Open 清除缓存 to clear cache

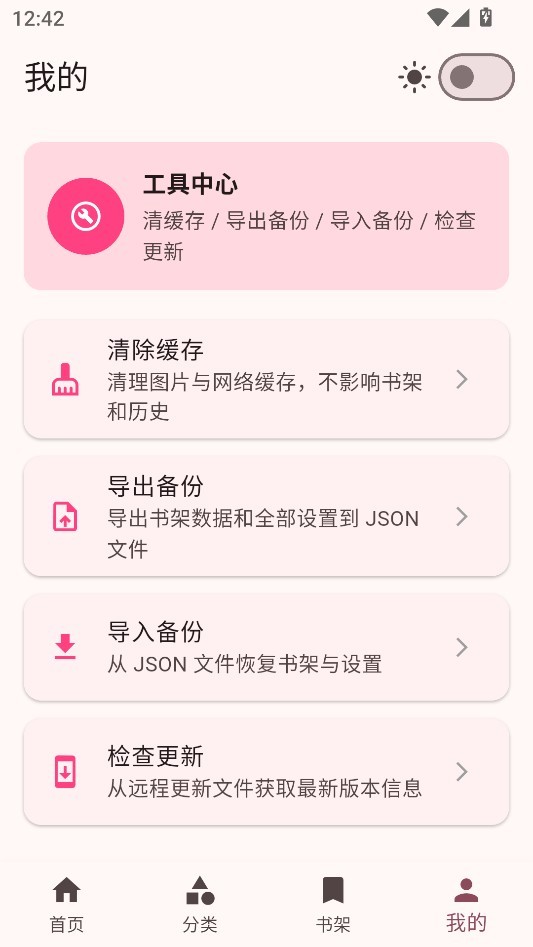click(x=266, y=379)
